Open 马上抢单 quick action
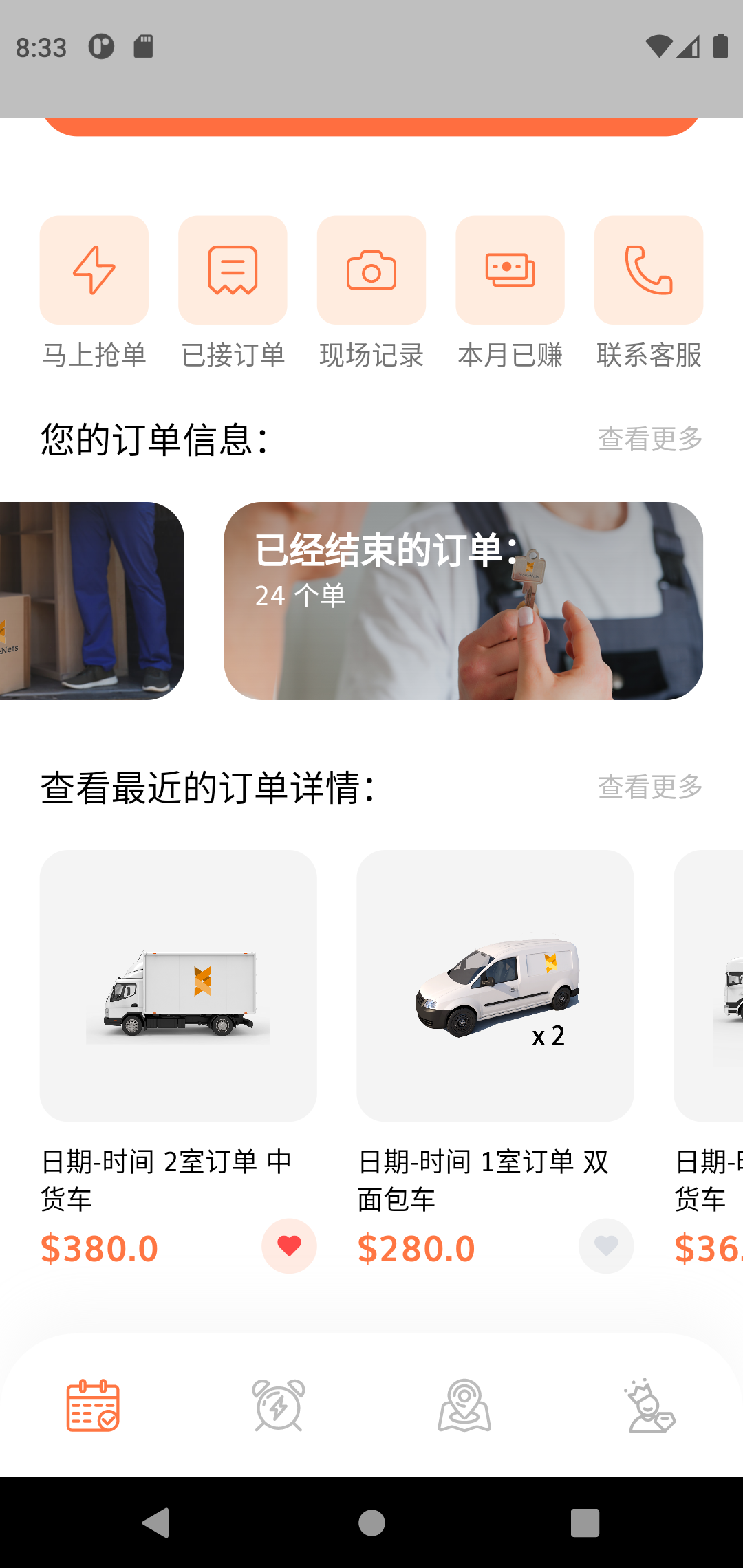 click(94, 270)
